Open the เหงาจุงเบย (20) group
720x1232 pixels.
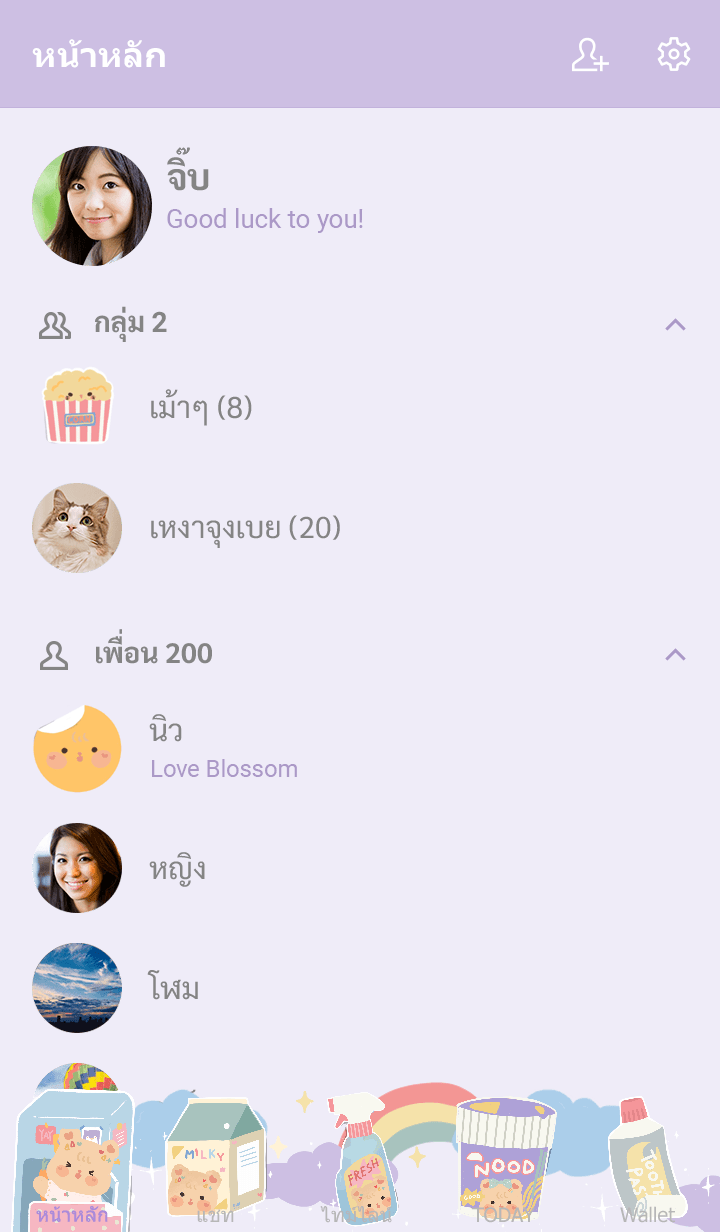tap(245, 528)
